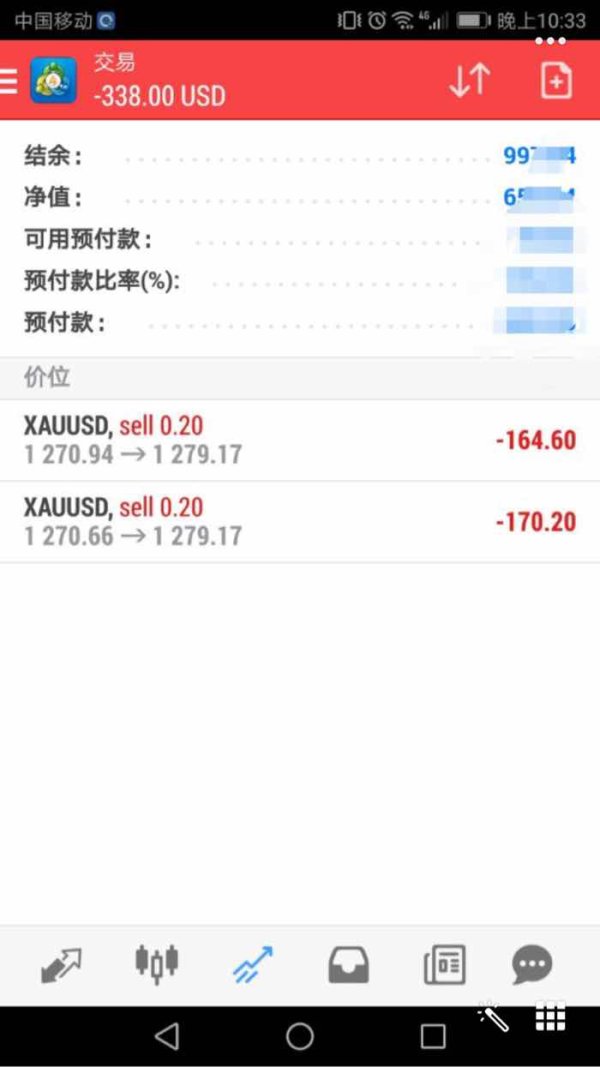Viewport: 600px width, 1067px height.
Task: Select the trade trend-line tab
Action: click(252, 964)
